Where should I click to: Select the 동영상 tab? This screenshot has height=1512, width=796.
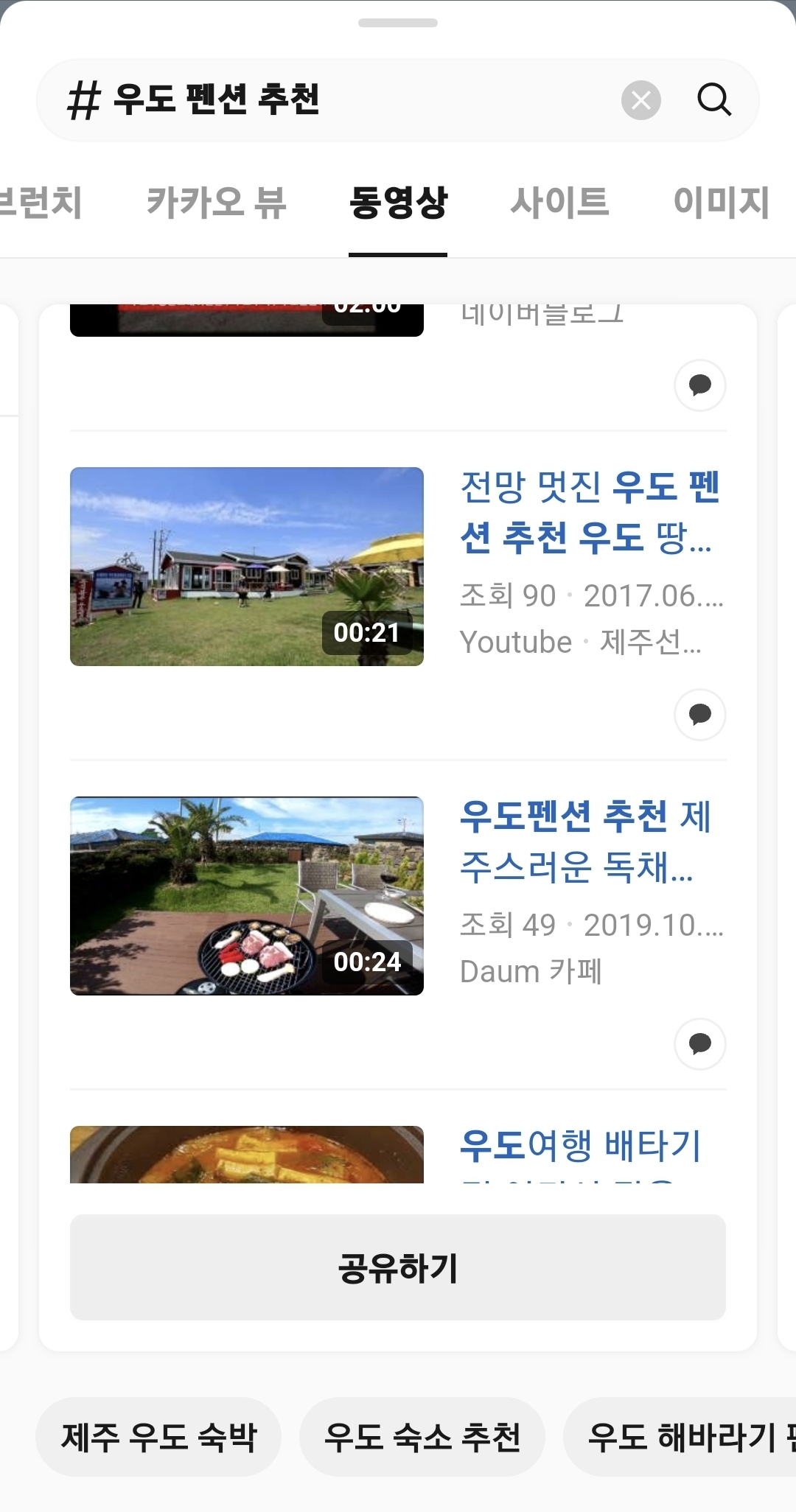[x=398, y=203]
